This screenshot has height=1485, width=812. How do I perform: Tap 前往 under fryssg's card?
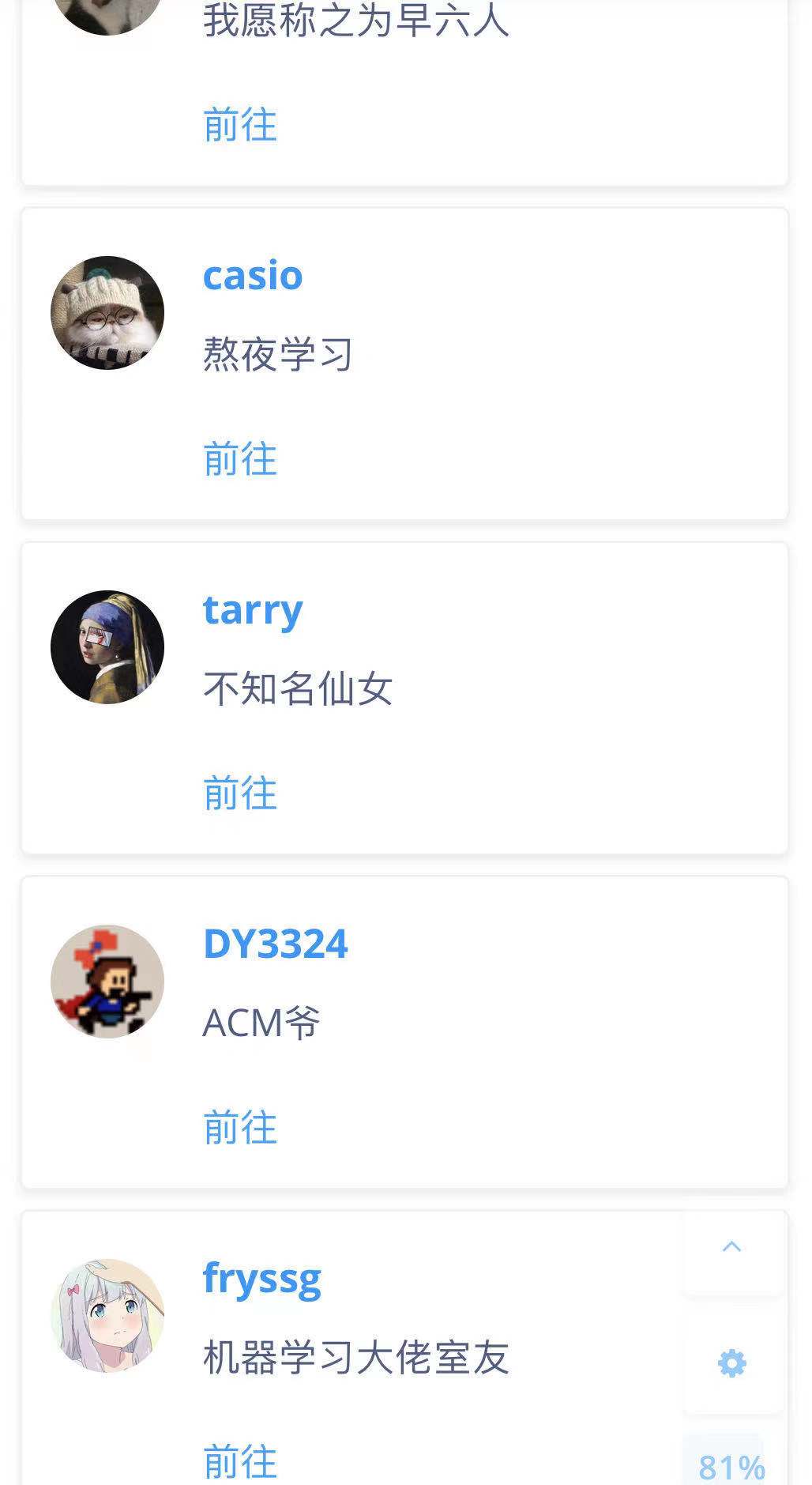point(240,1462)
